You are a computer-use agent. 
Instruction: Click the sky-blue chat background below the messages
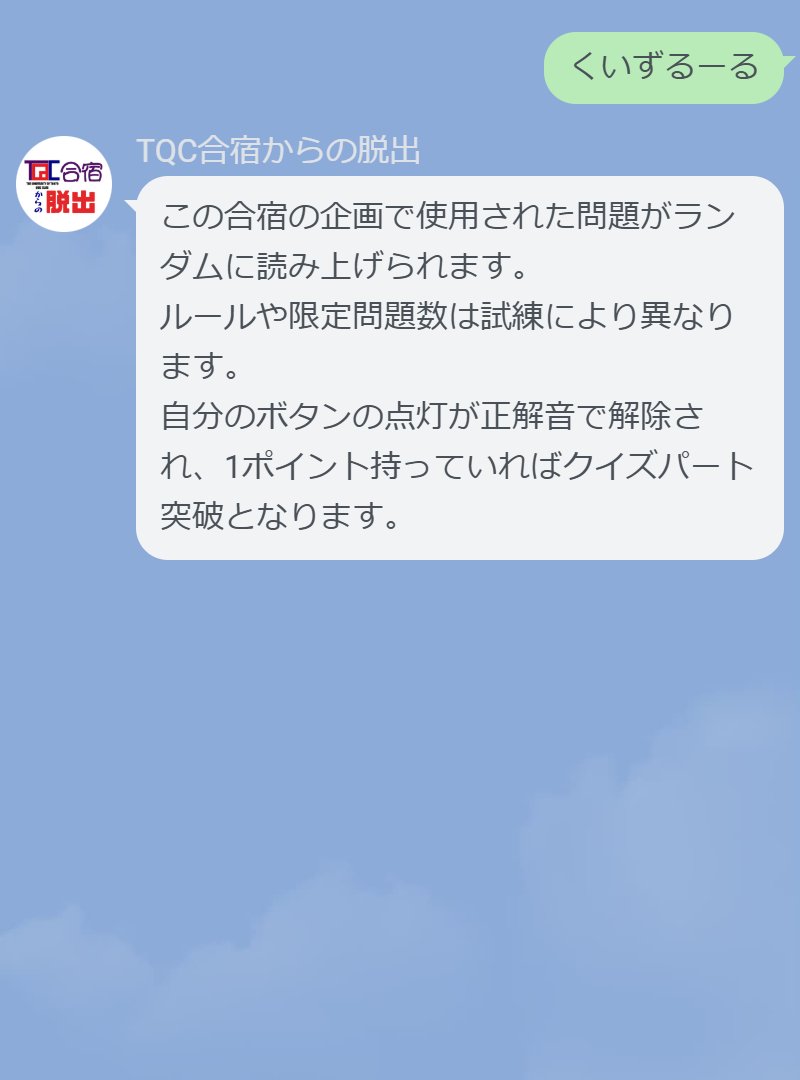tap(400, 800)
